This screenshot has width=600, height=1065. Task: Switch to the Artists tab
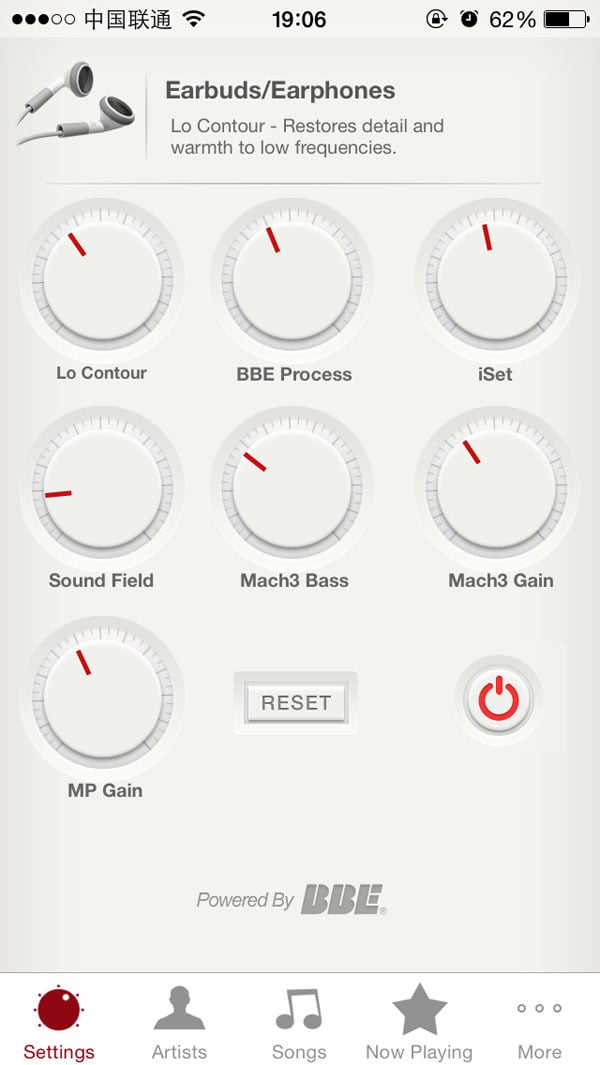click(179, 1022)
